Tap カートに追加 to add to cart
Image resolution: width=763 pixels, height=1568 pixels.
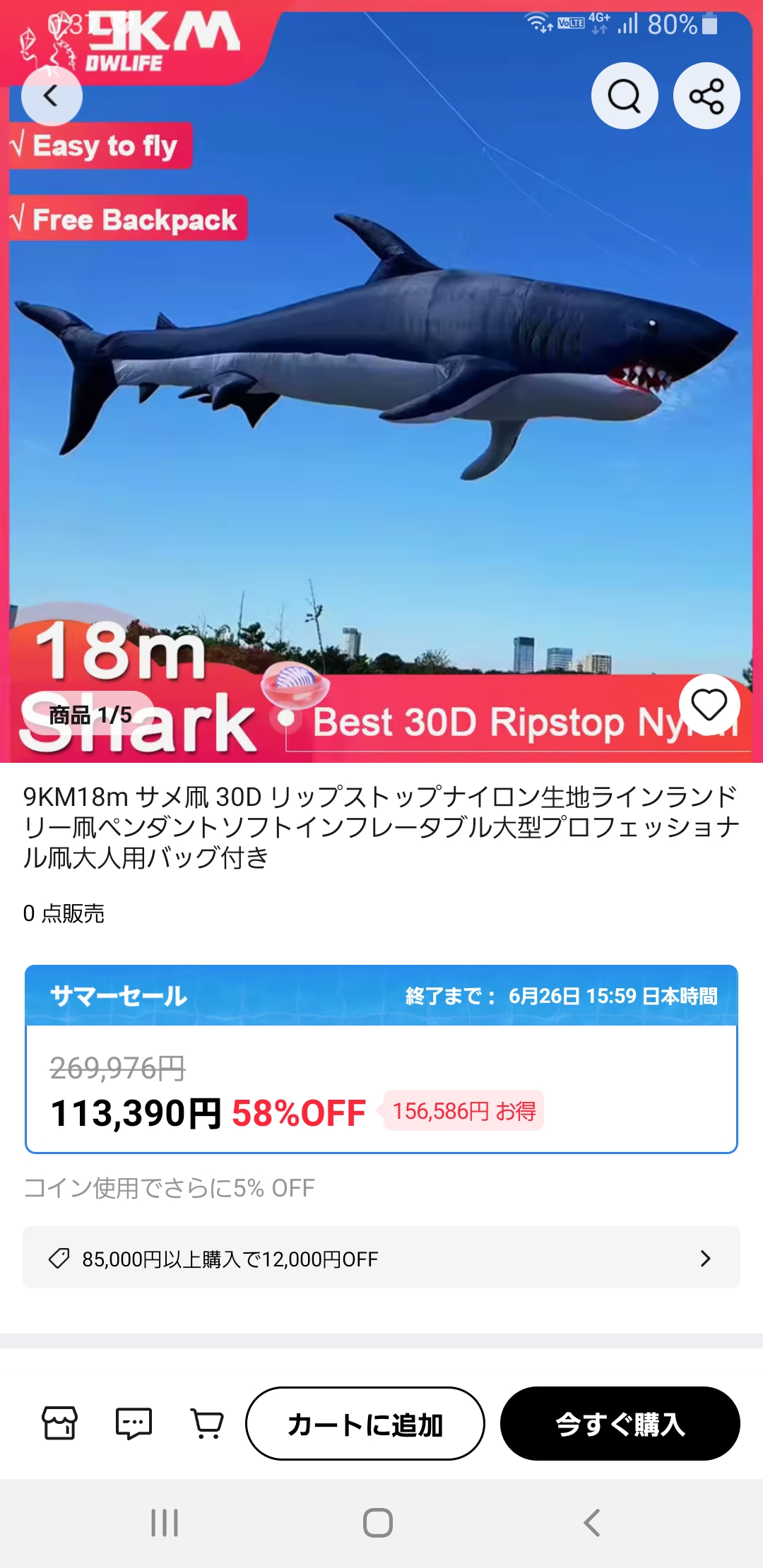click(x=365, y=1423)
